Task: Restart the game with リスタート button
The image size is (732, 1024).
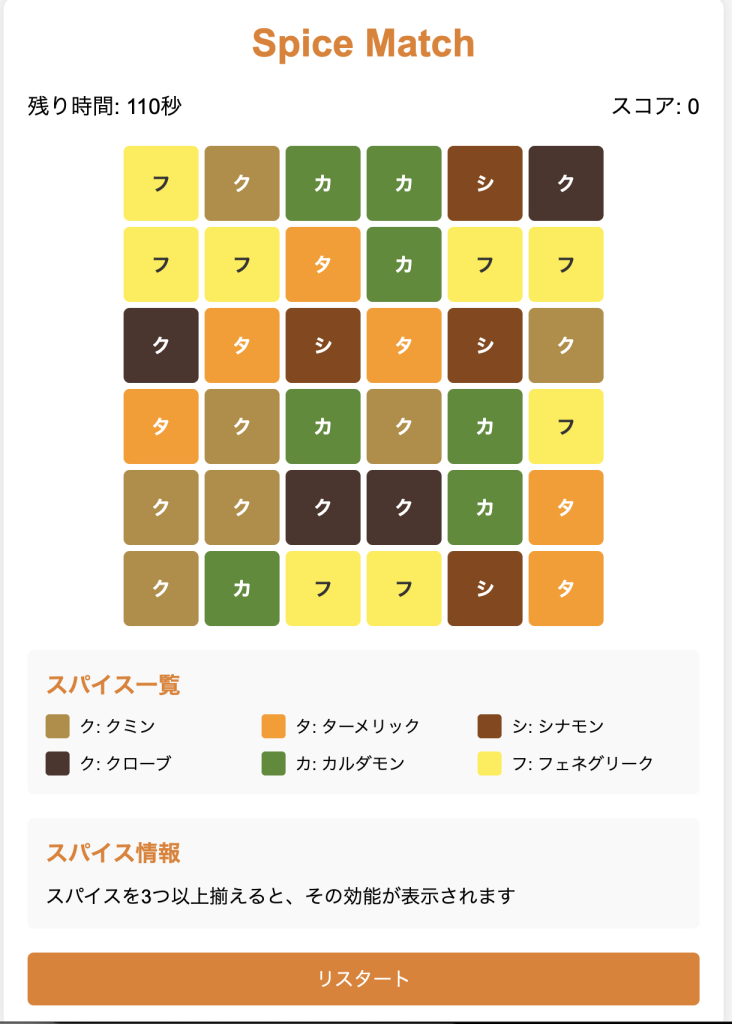Action: (363, 978)
